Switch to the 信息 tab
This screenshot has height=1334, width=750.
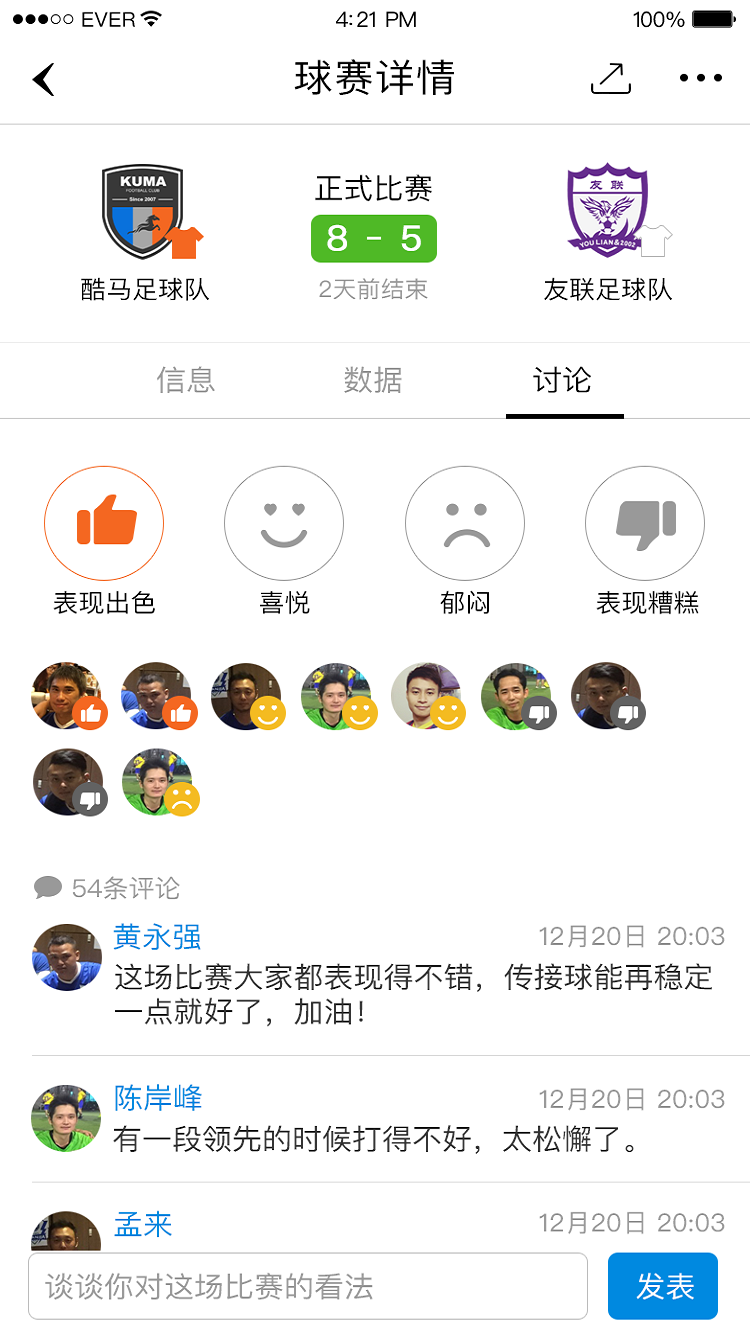(186, 380)
